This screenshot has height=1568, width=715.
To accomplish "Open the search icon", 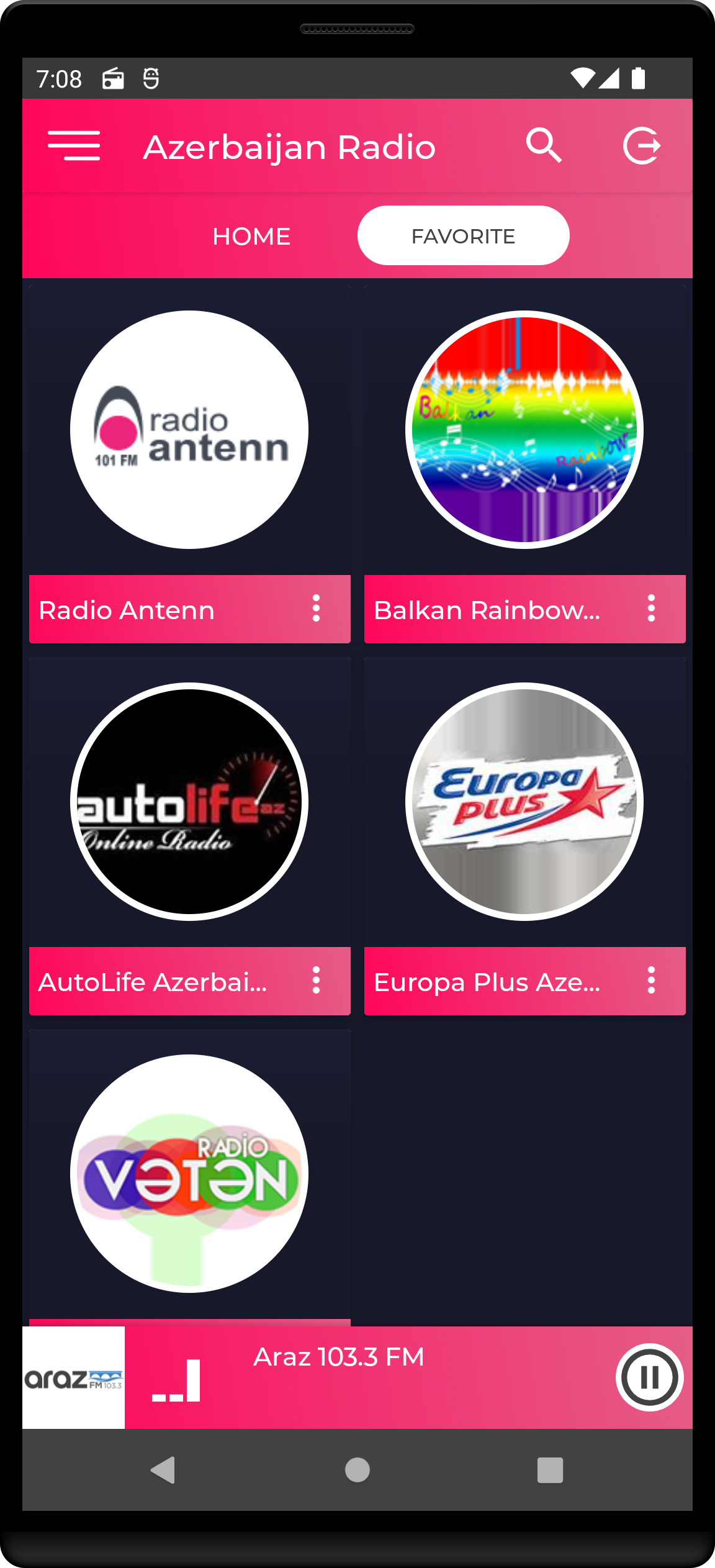I will point(544,146).
